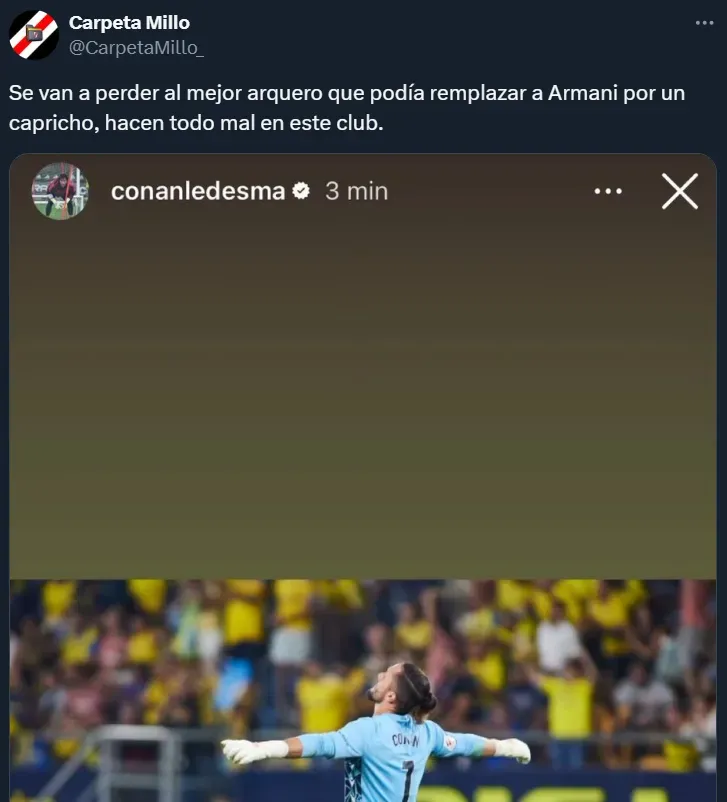Open the tweet's overflow menu
Image resolution: width=727 pixels, height=802 pixels.
tap(704, 22)
